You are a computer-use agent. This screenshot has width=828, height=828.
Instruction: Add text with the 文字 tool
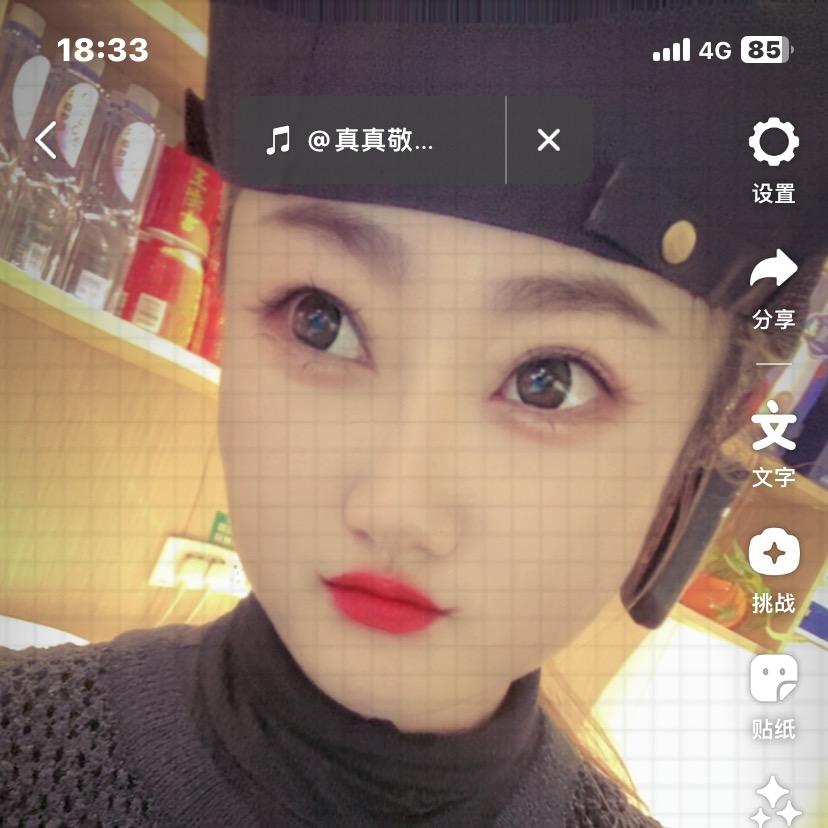tap(773, 427)
